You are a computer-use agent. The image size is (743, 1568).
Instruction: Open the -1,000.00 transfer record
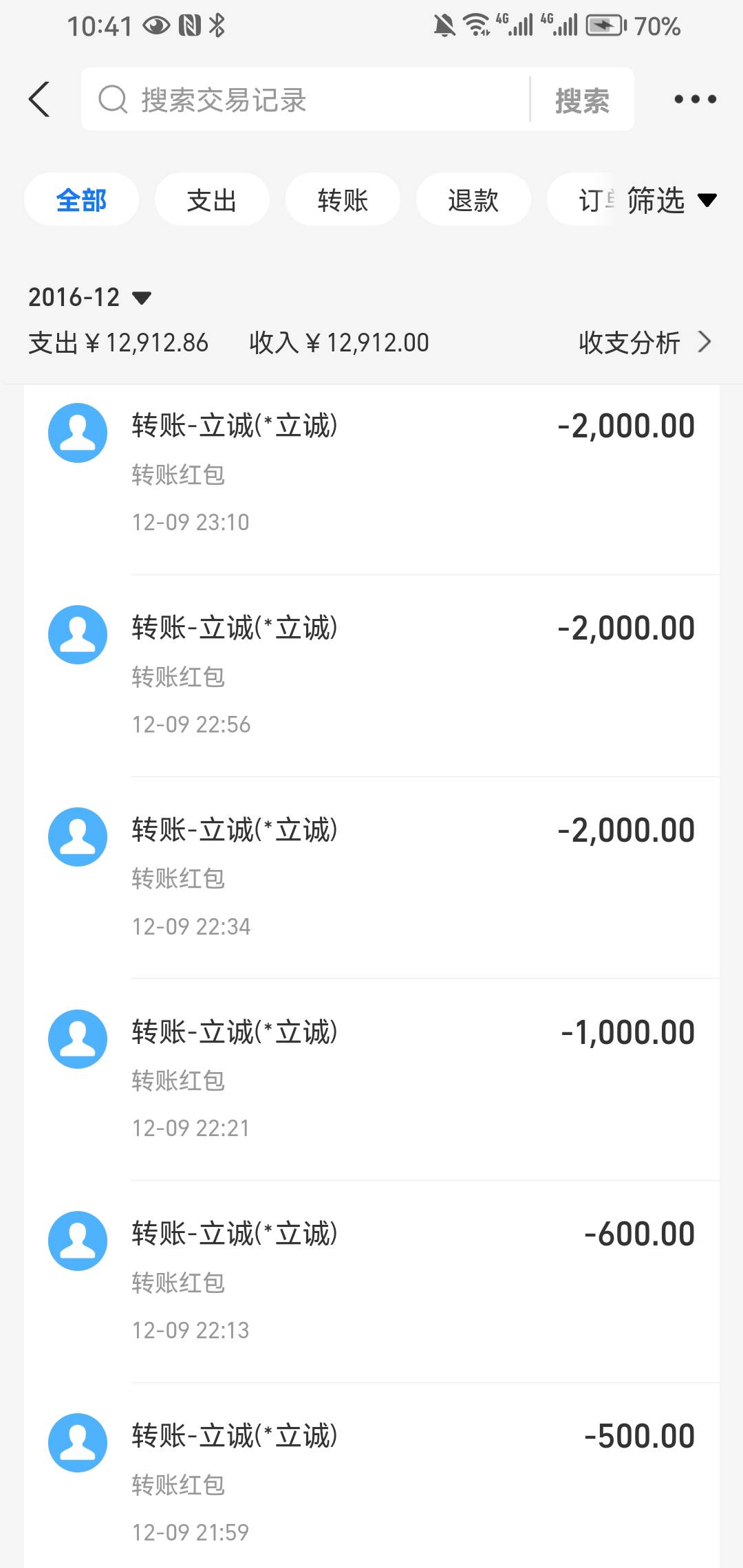coord(371,1080)
